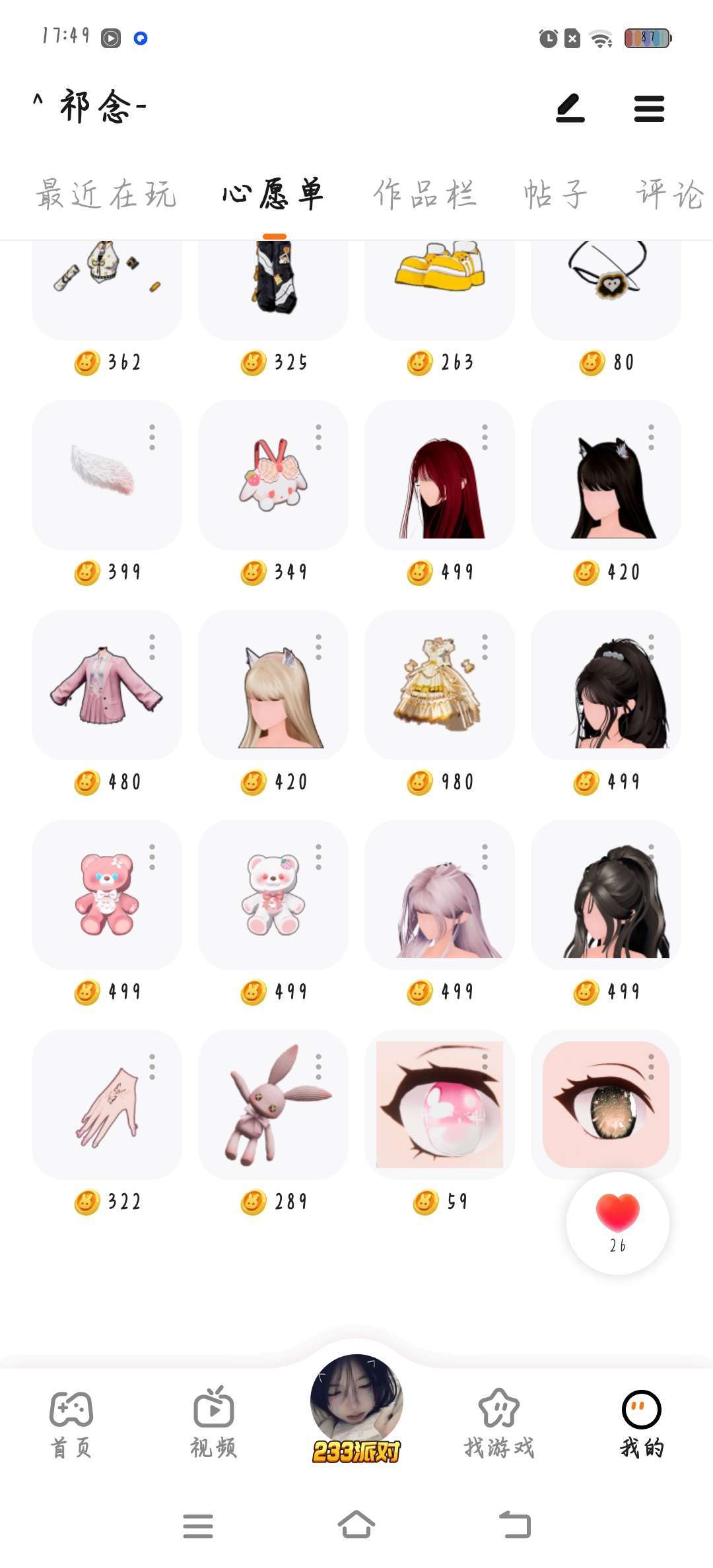View the pink eye item priced 59
This screenshot has width=713, height=1568.
coord(438,1105)
